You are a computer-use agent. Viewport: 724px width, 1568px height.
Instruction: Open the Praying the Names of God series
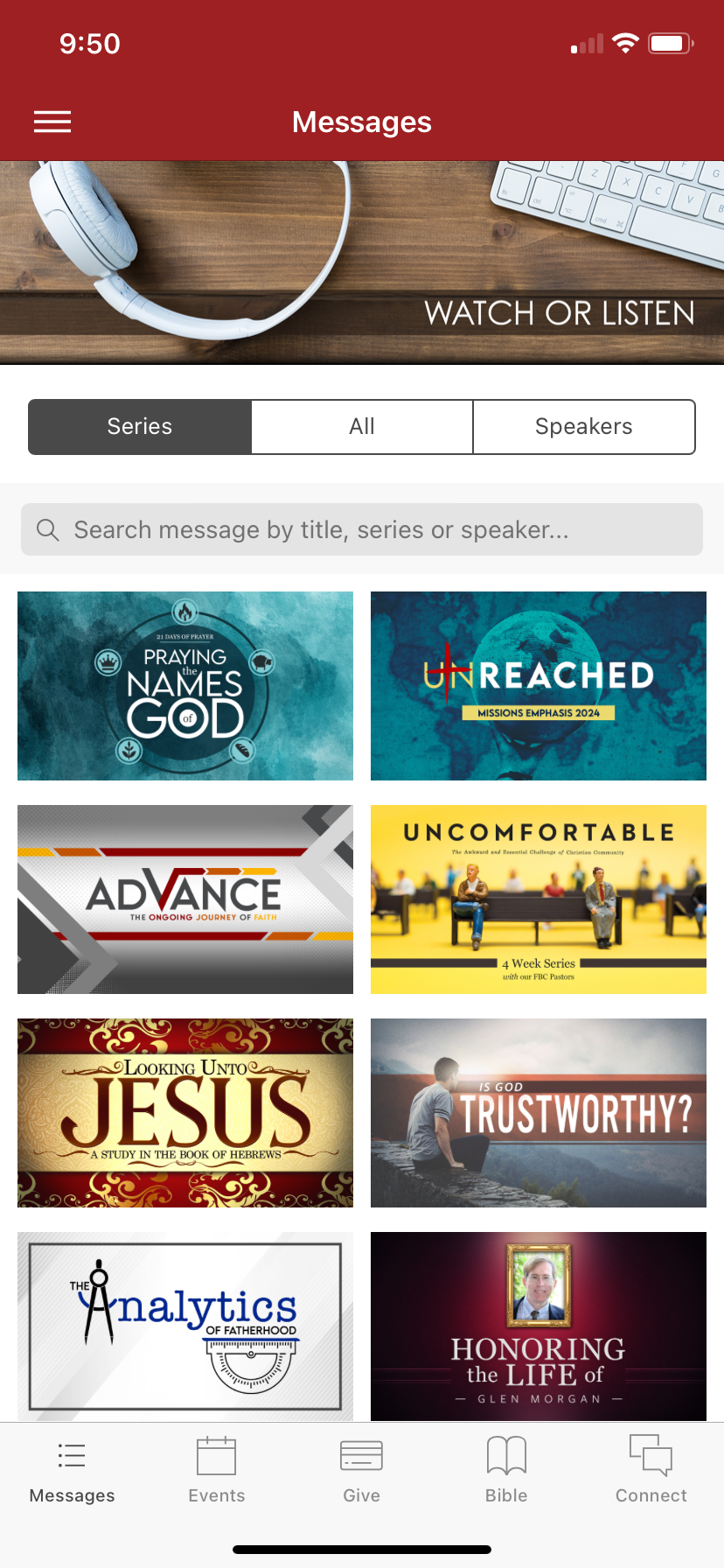coord(185,686)
